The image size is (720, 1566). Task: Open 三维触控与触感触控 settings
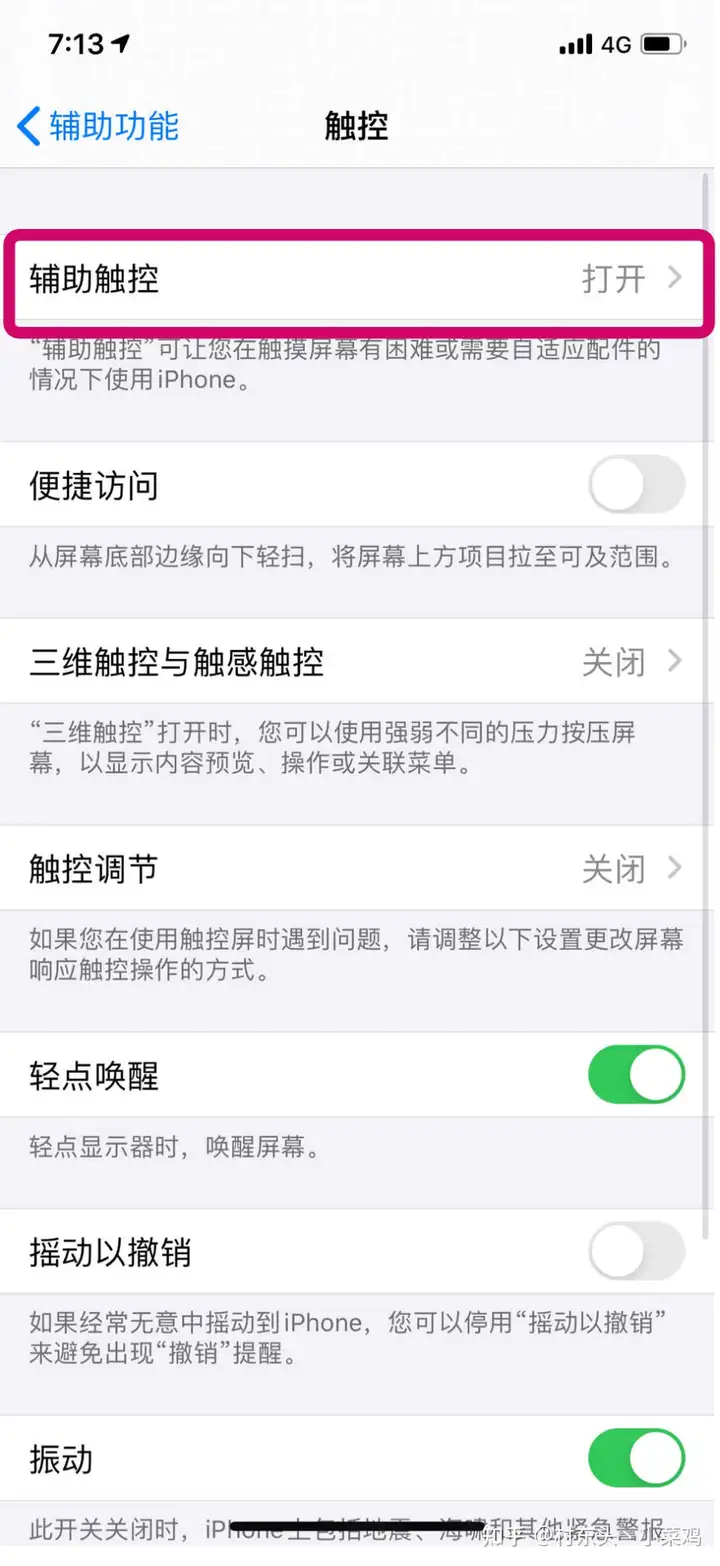(358, 661)
